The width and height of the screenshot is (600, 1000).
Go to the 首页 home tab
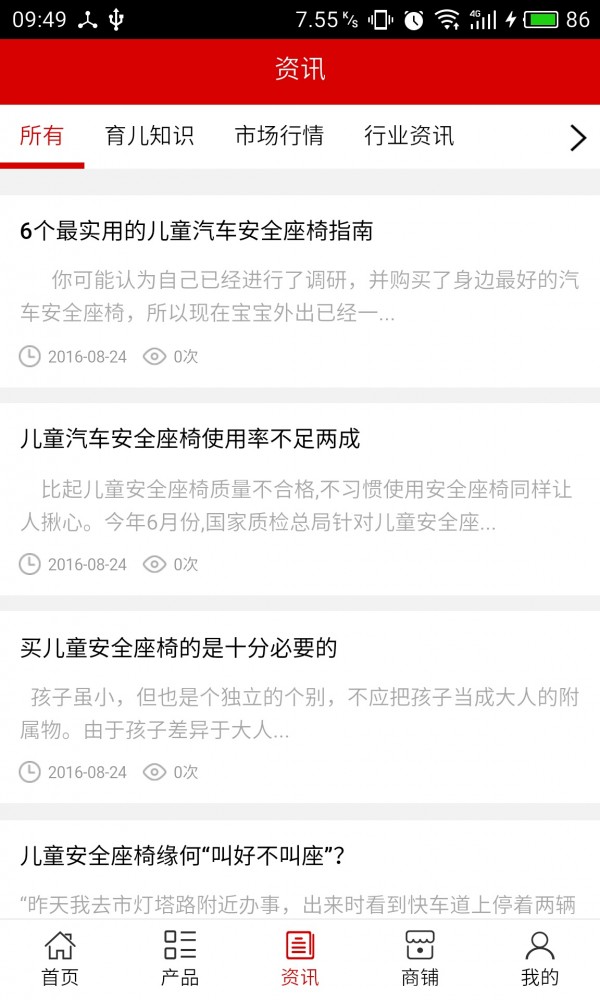click(x=60, y=959)
